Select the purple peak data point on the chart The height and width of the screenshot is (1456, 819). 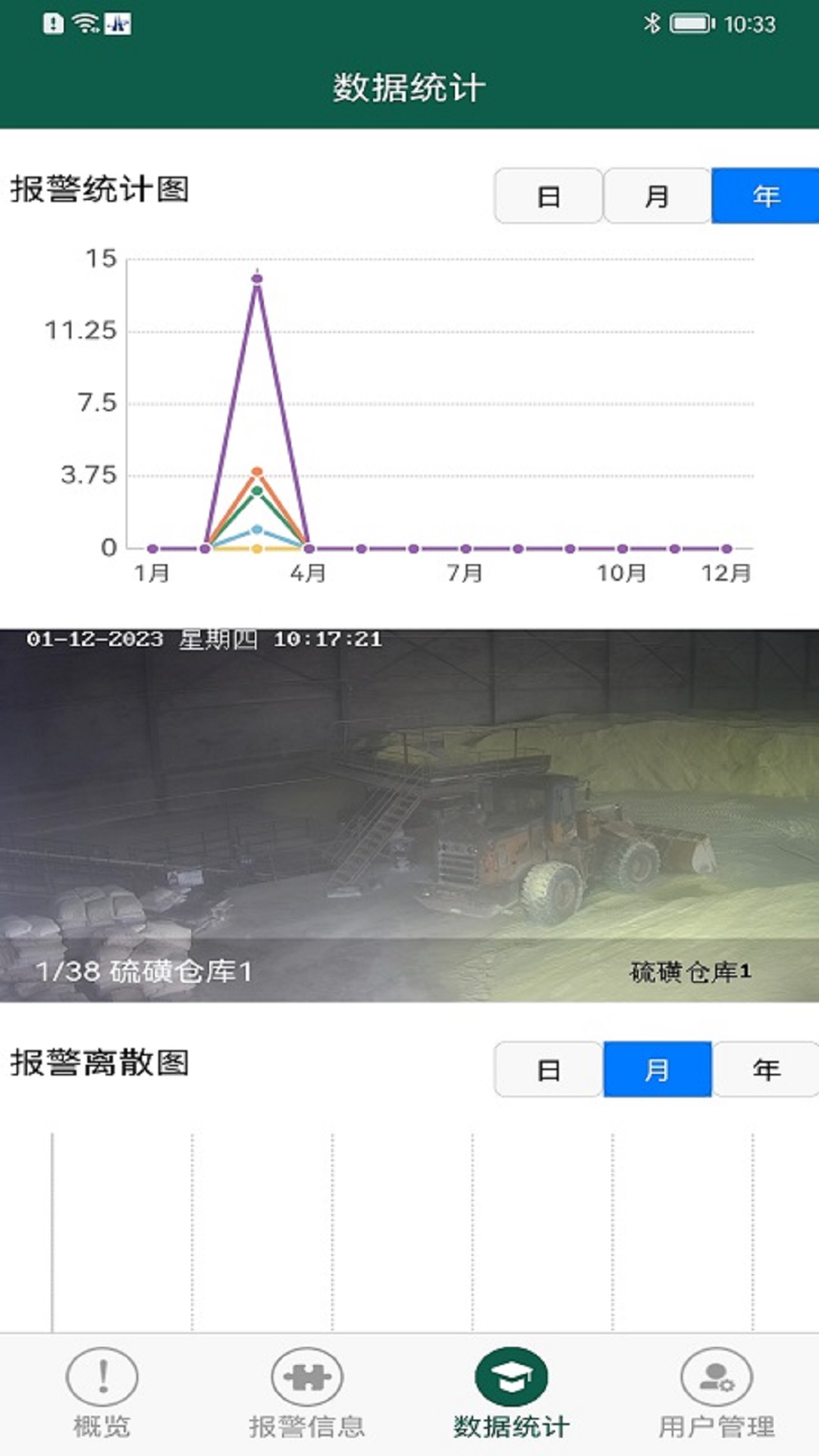pyautogui.click(x=256, y=279)
